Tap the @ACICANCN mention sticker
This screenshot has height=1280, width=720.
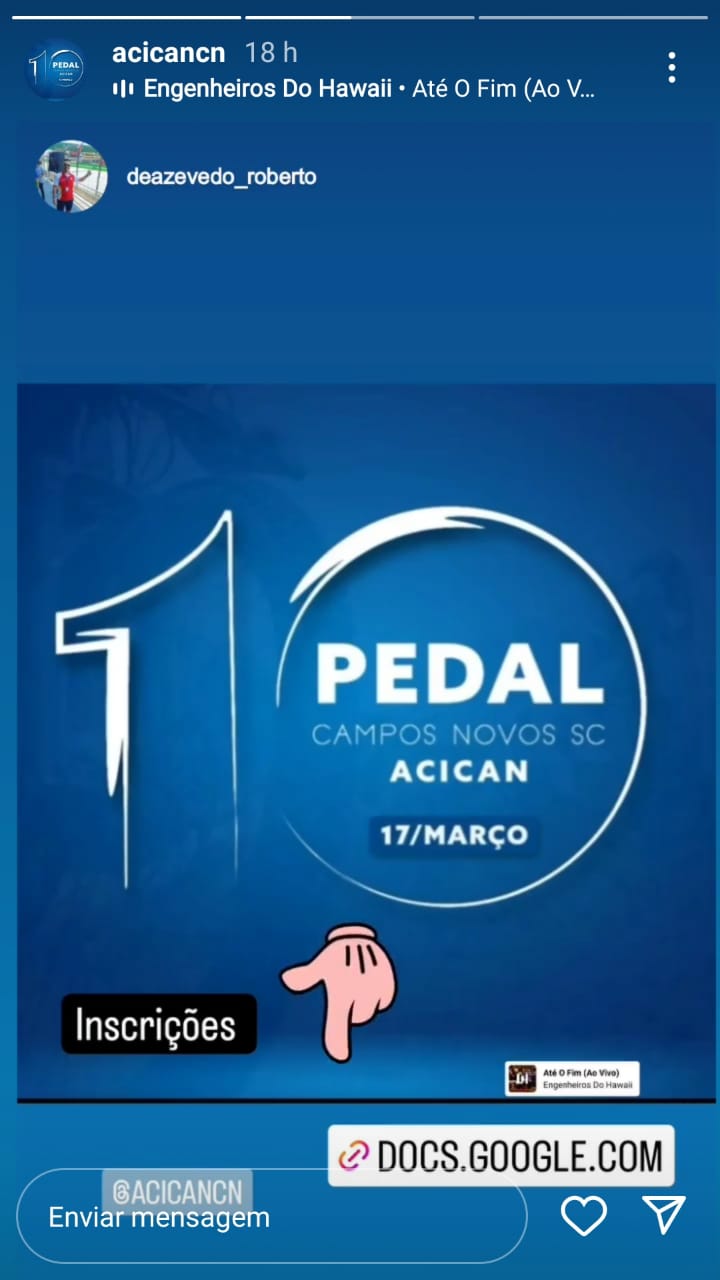[177, 1192]
